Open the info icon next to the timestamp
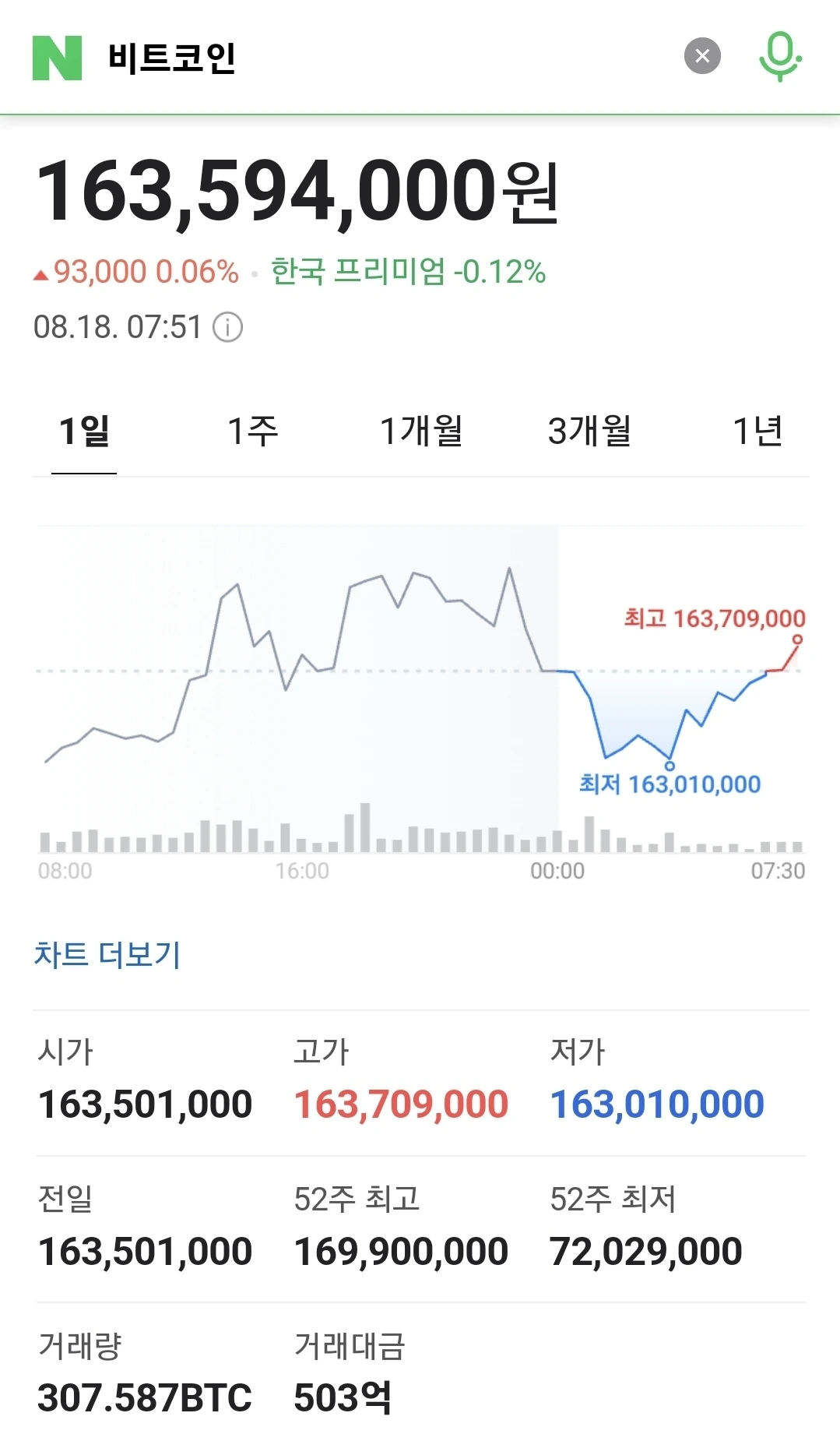 pyautogui.click(x=228, y=327)
